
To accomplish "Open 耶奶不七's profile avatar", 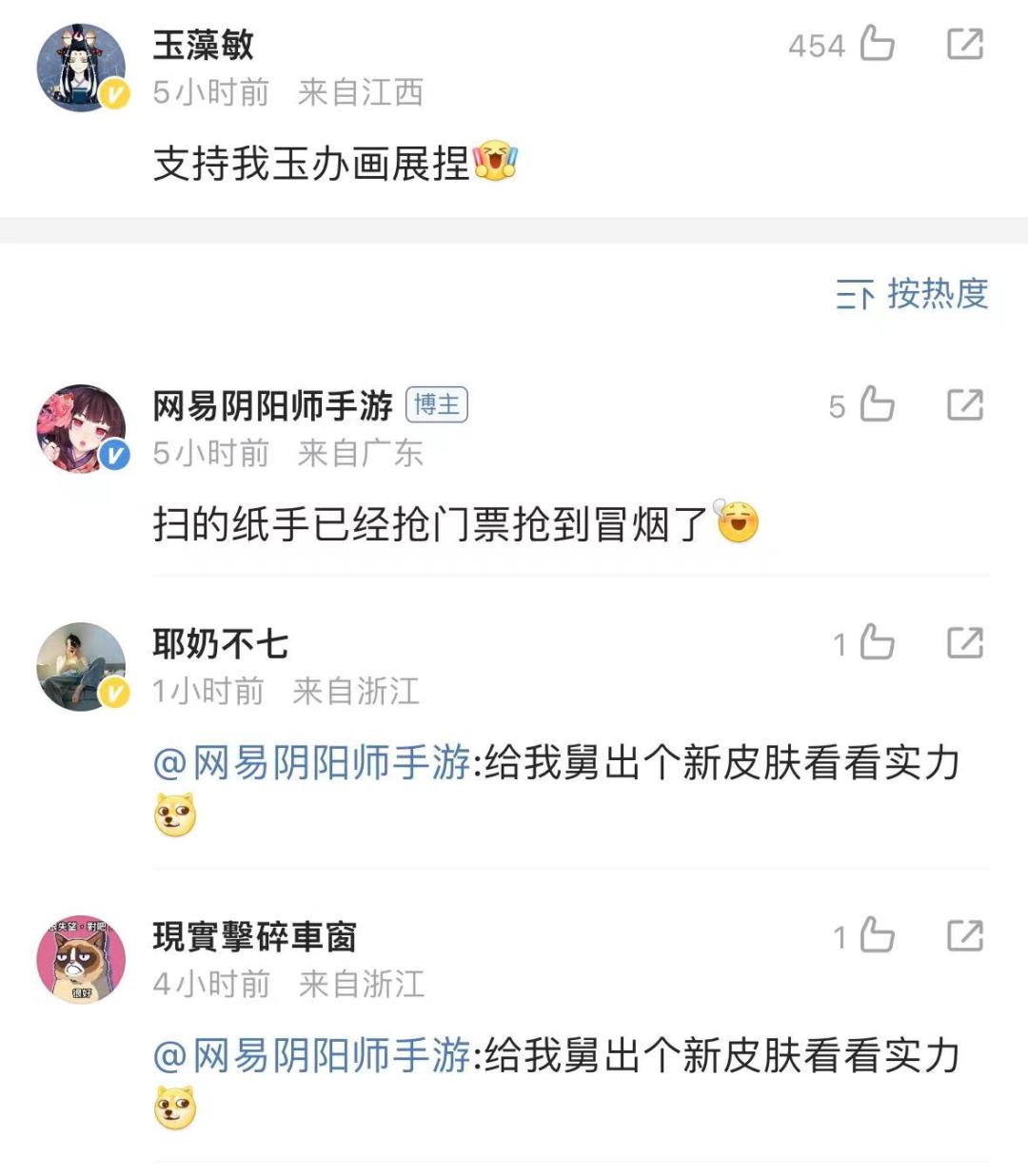I will pyautogui.click(x=81, y=666).
